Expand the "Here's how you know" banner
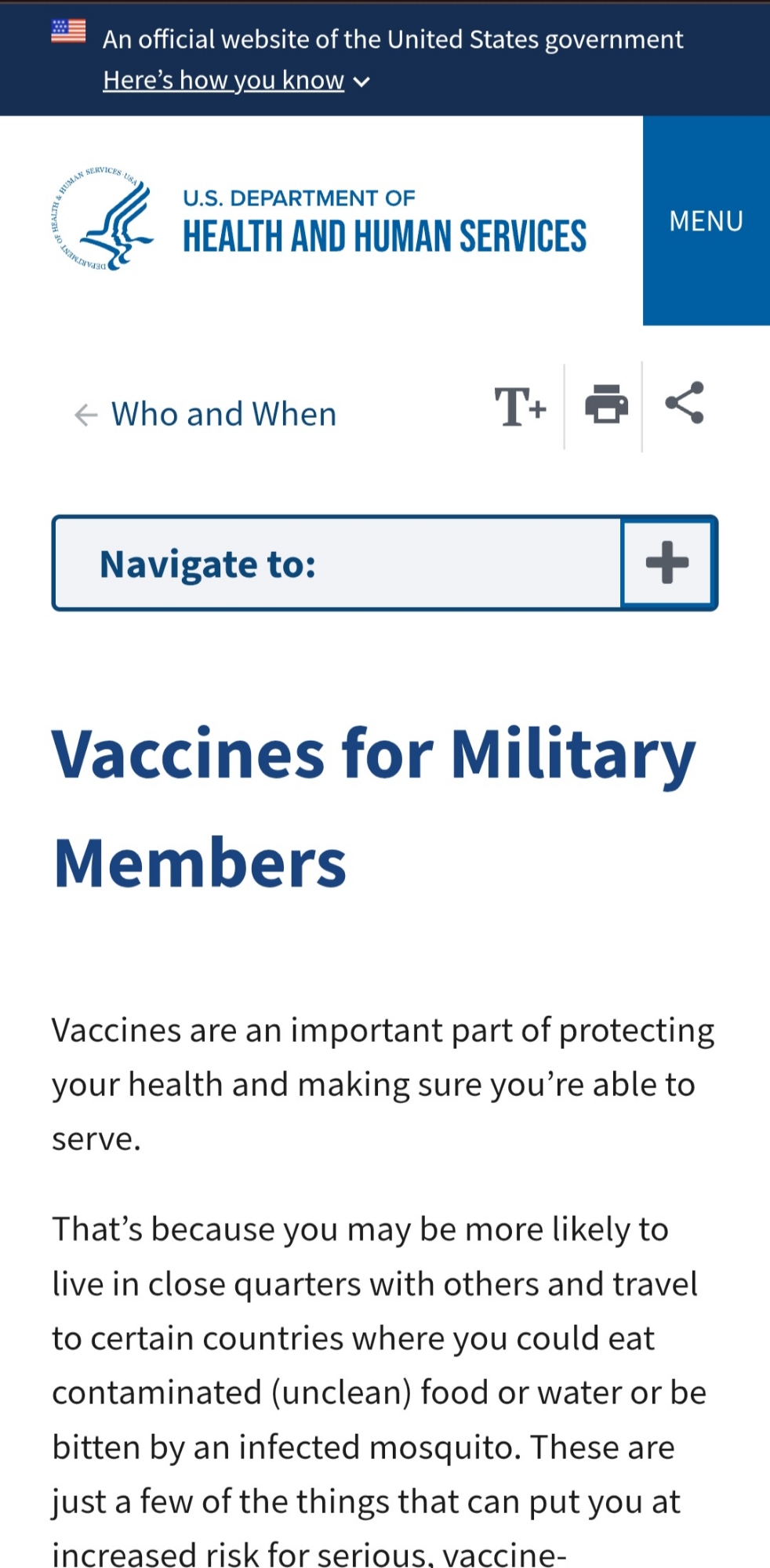This screenshot has height=1568, width=770. point(235,81)
